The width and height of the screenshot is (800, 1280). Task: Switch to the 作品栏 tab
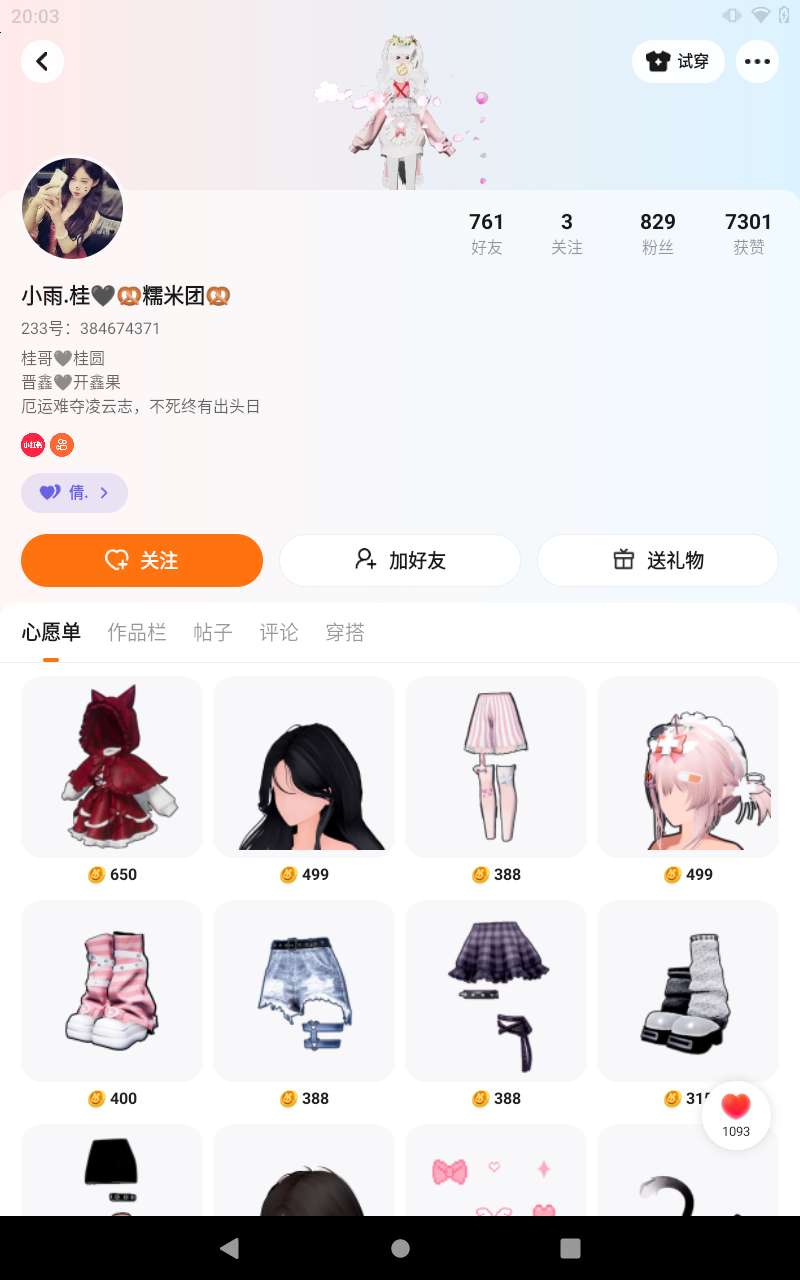(137, 632)
